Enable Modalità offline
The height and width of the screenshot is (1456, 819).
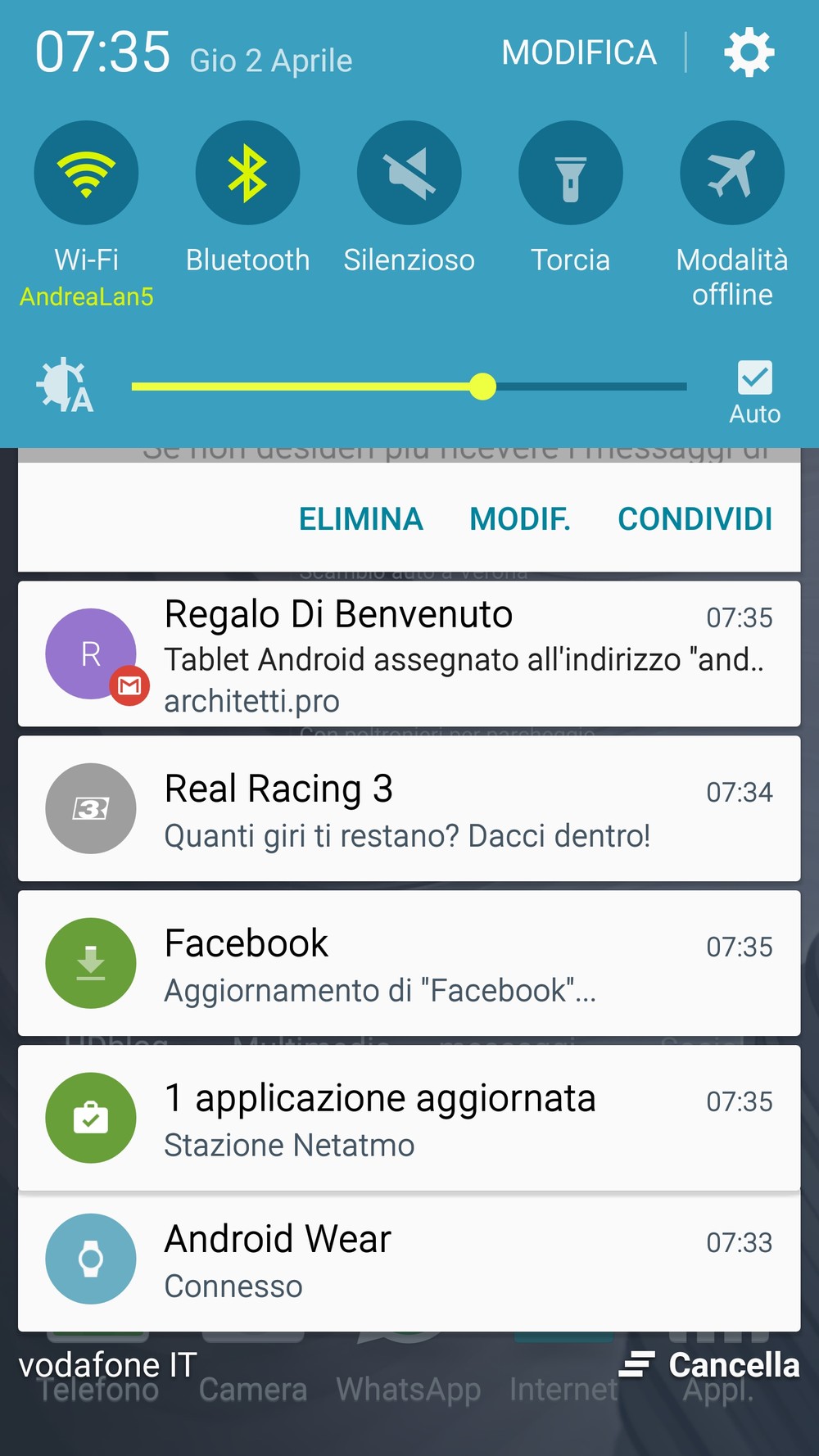(732, 173)
